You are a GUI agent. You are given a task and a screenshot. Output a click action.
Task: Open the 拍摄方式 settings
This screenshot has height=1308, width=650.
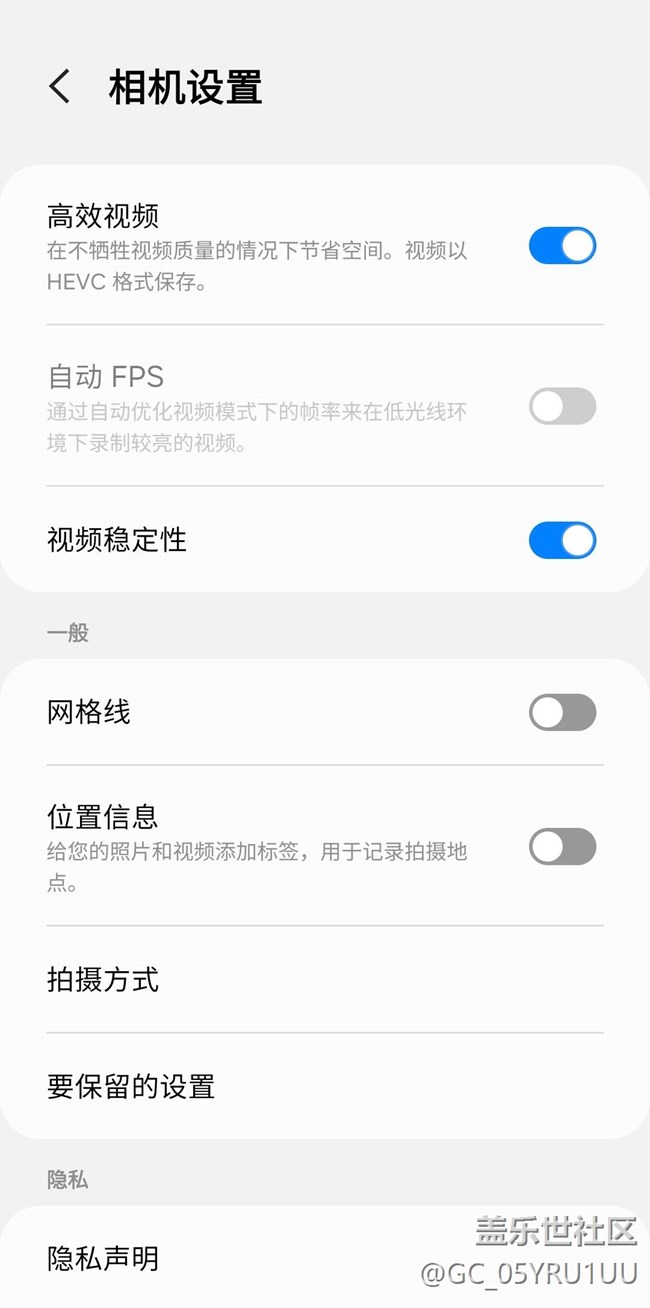325,980
